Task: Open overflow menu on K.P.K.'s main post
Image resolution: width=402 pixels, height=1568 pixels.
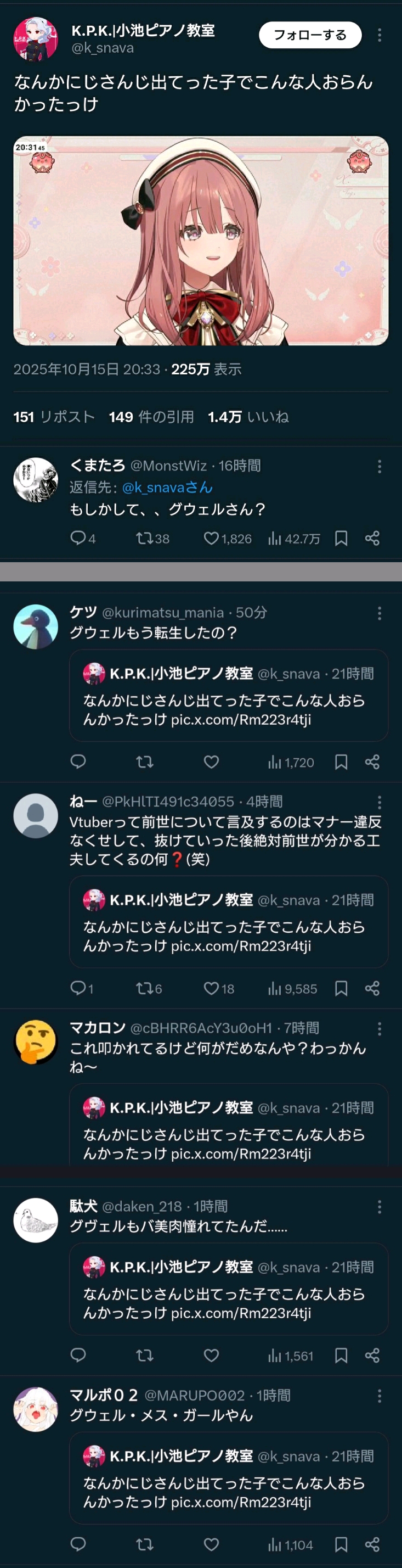Action: click(x=380, y=35)
